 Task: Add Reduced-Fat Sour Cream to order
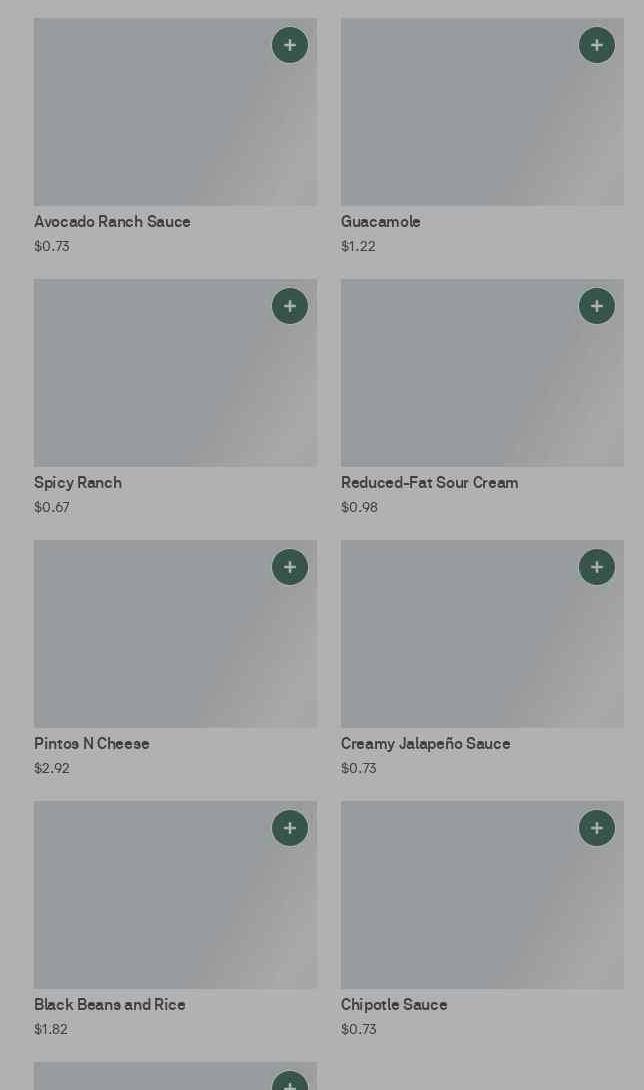[597, 306]
